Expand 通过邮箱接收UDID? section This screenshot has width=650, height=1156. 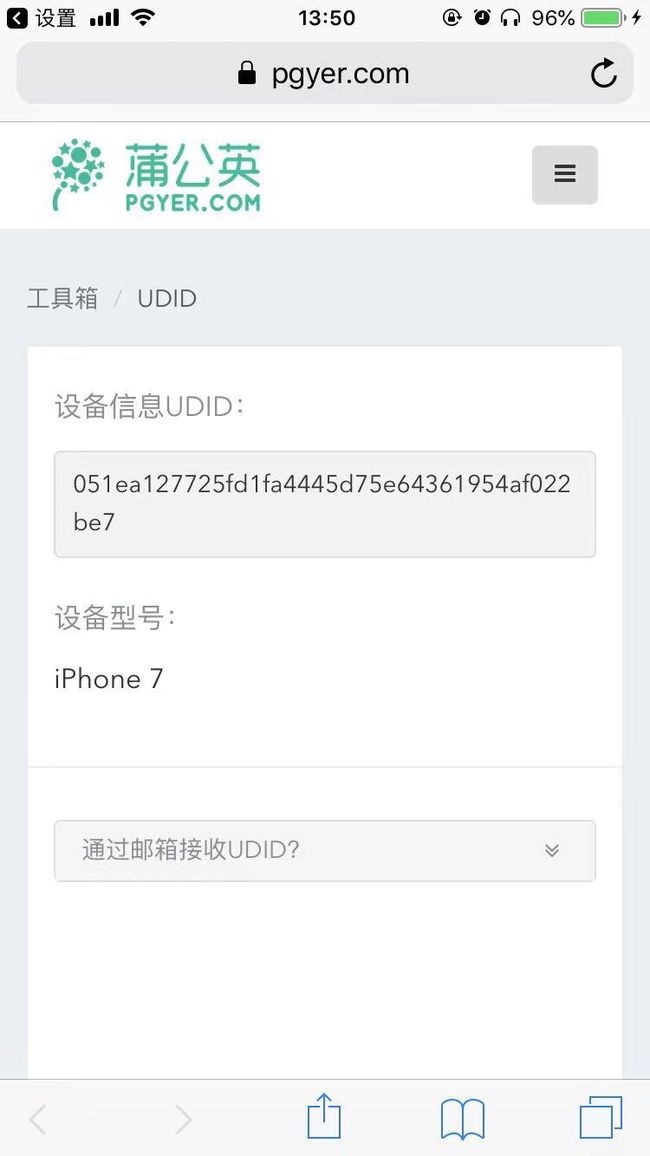pos(324,851)
